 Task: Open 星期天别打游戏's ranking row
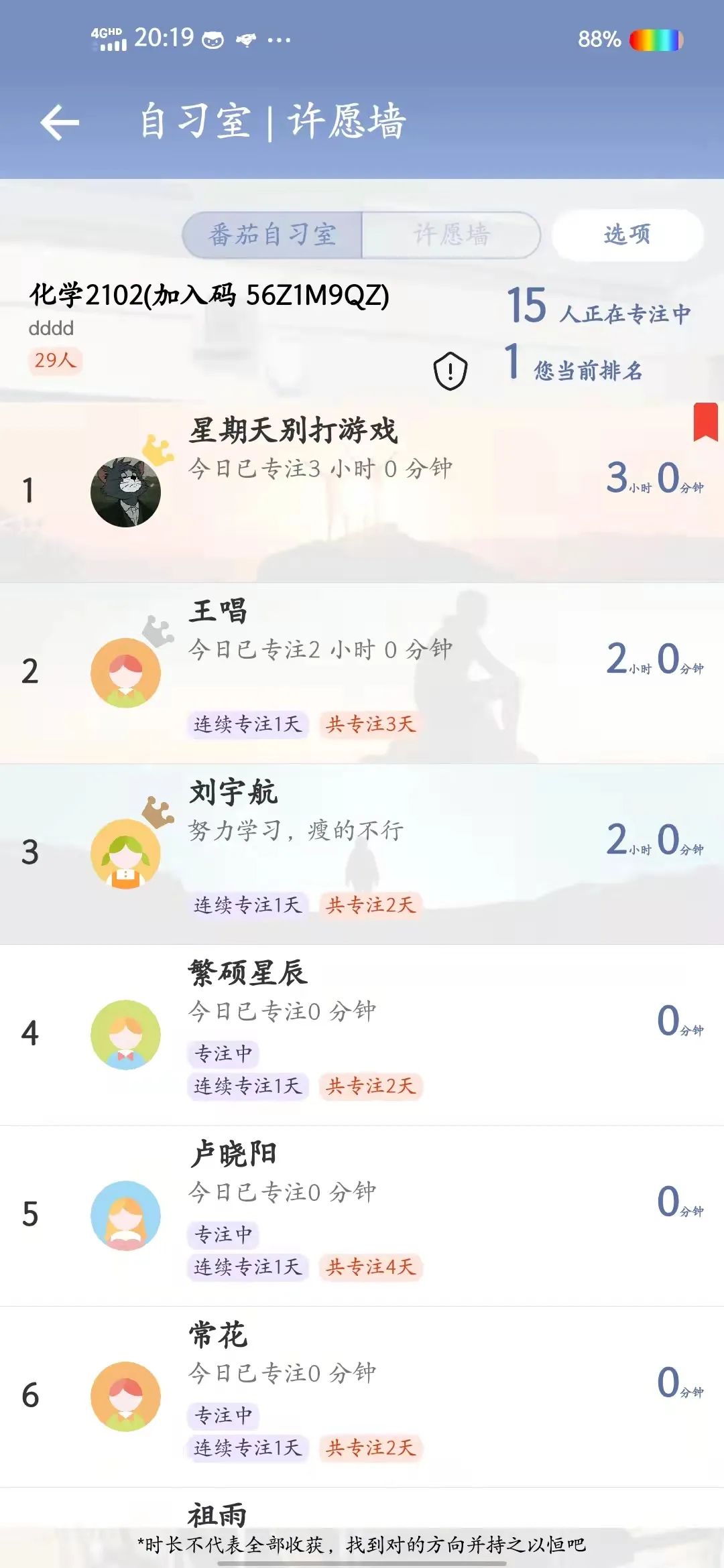pyautogui.click(x=362, y=492)
